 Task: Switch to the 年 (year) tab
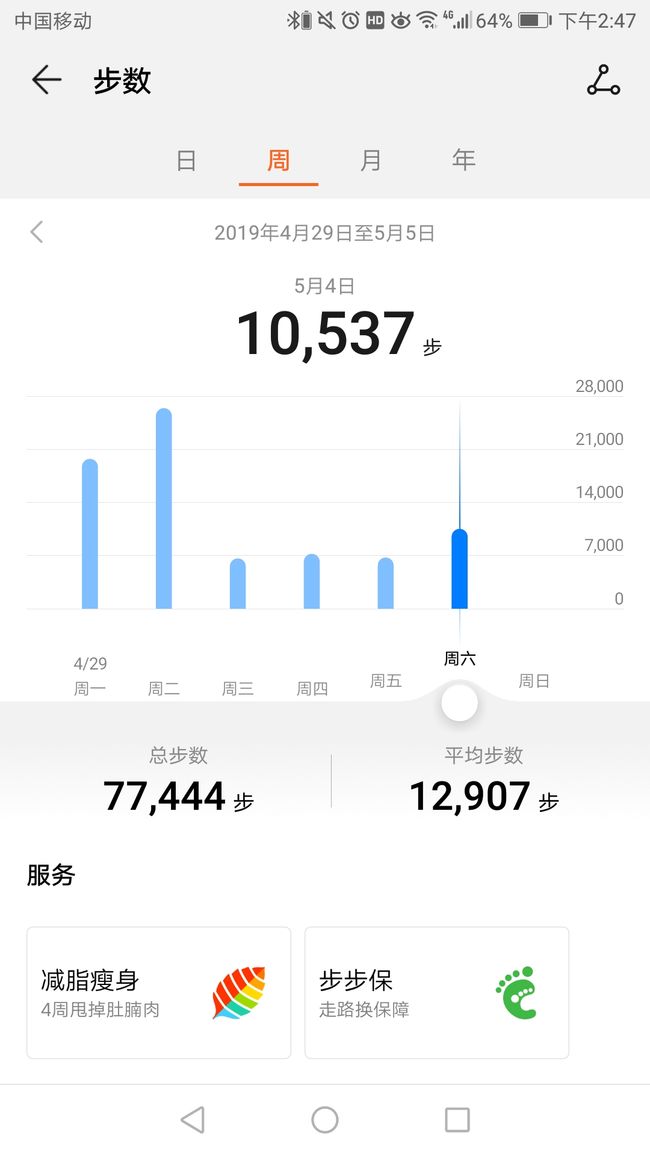click(464, 161)
